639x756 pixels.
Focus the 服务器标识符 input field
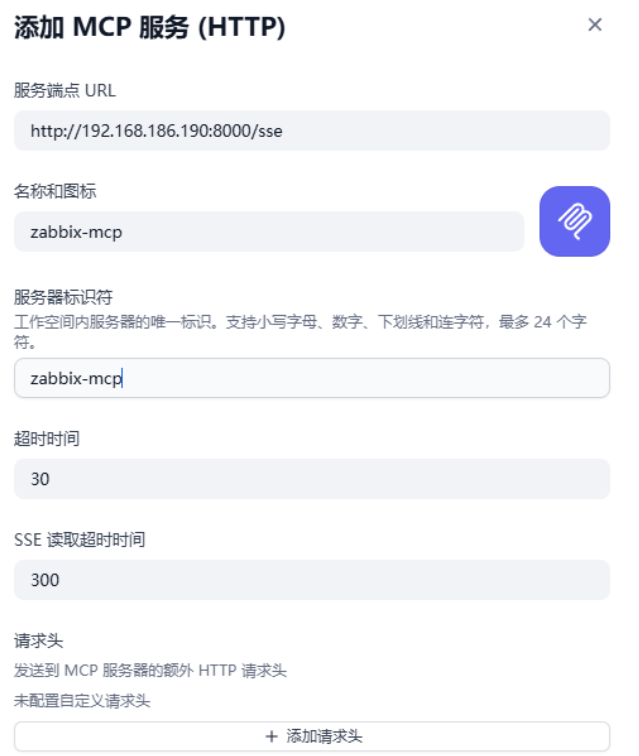pos(311,378)
